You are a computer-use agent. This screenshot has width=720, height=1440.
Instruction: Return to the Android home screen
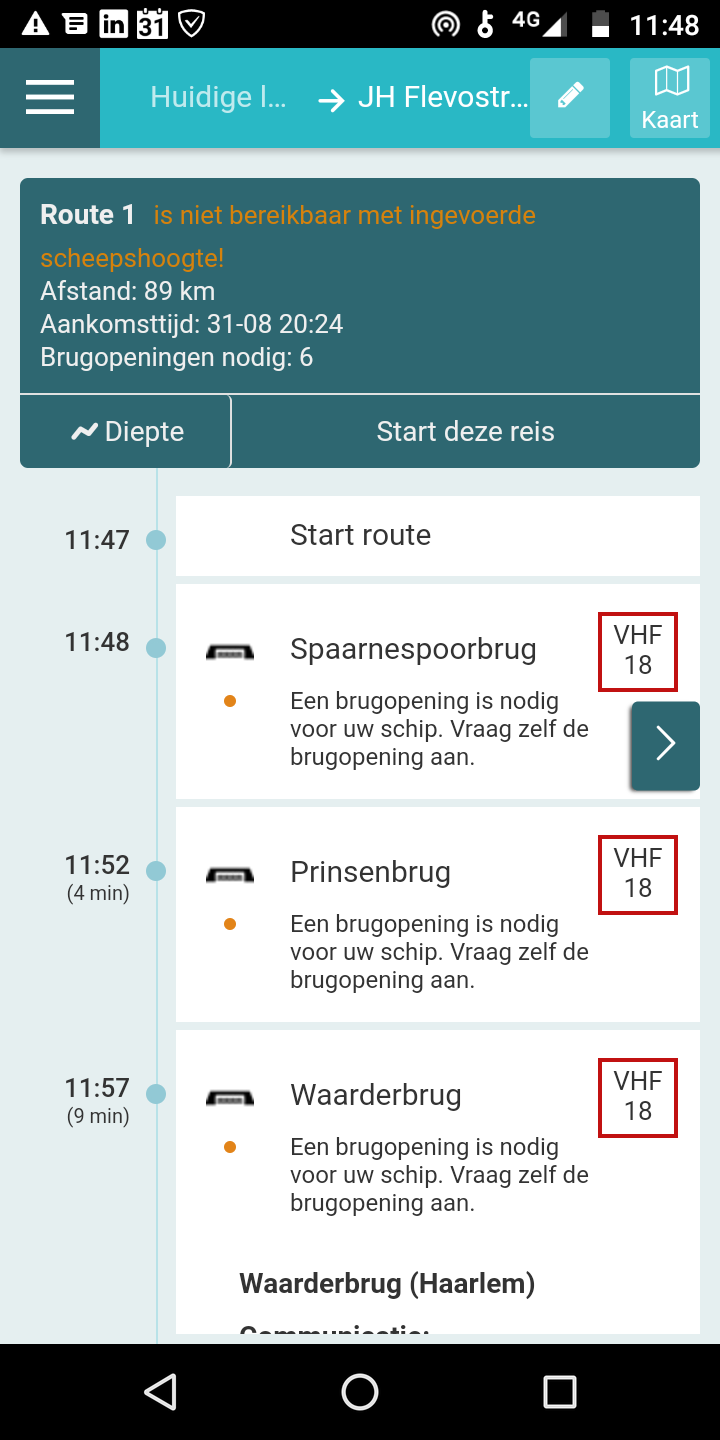360,1392
